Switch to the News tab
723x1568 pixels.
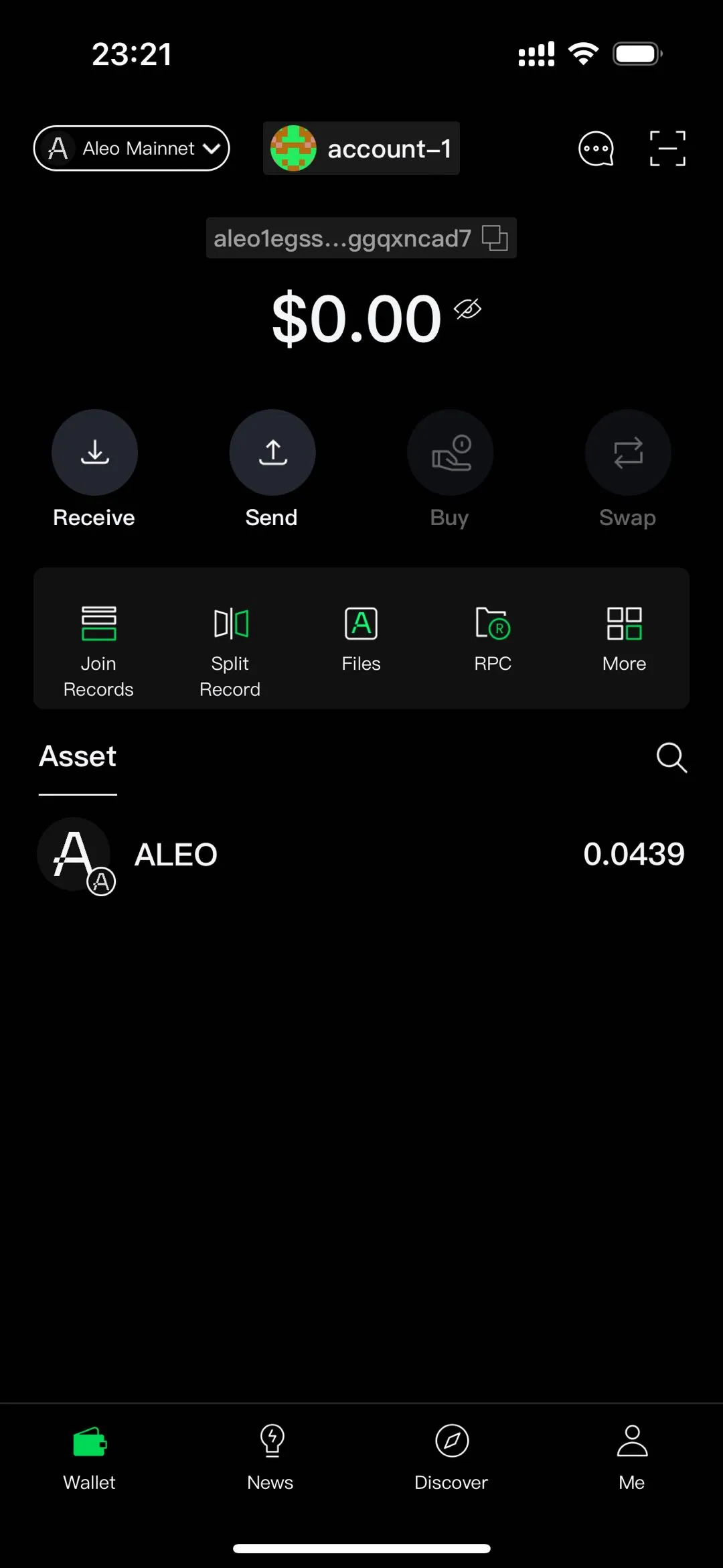click(x=270, y=1460)
